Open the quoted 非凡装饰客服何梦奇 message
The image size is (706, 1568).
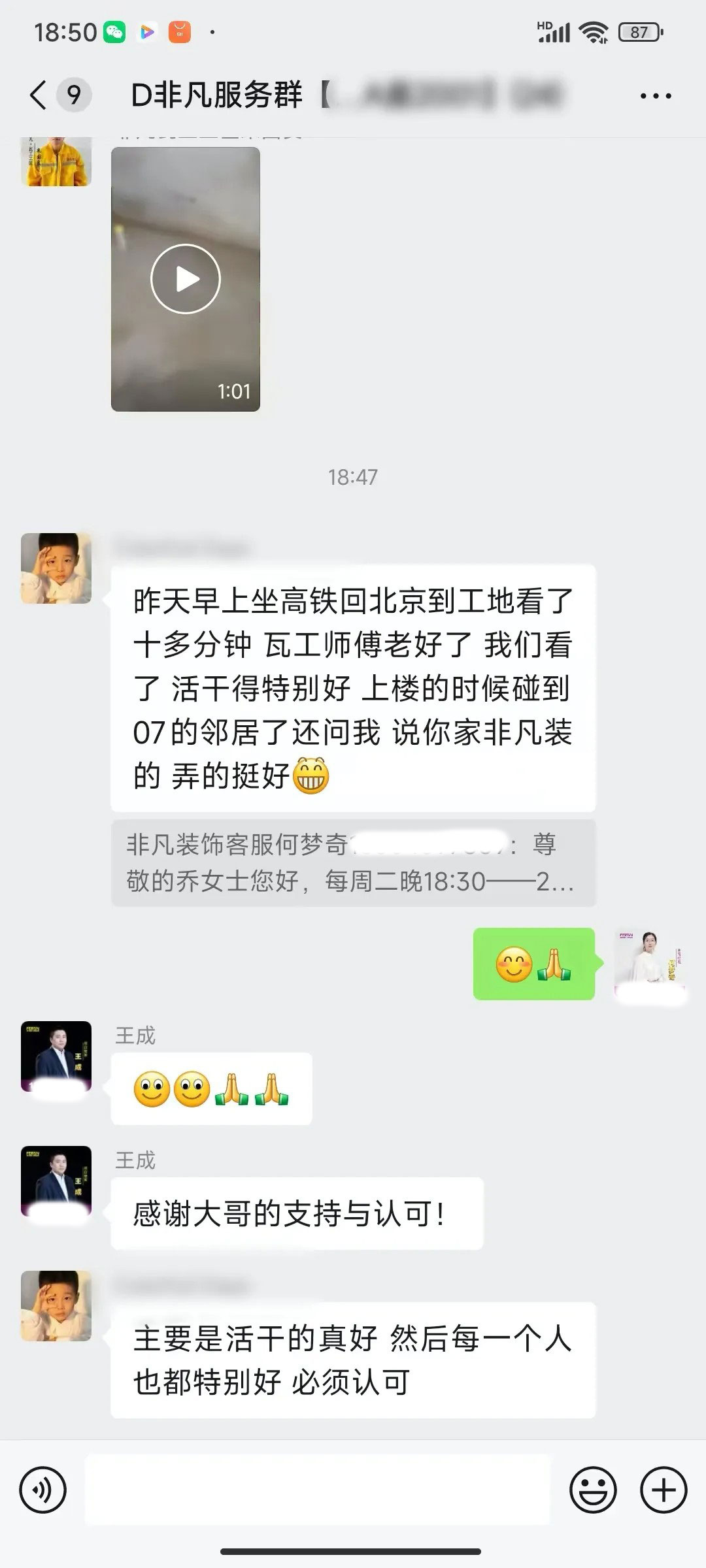353,863
